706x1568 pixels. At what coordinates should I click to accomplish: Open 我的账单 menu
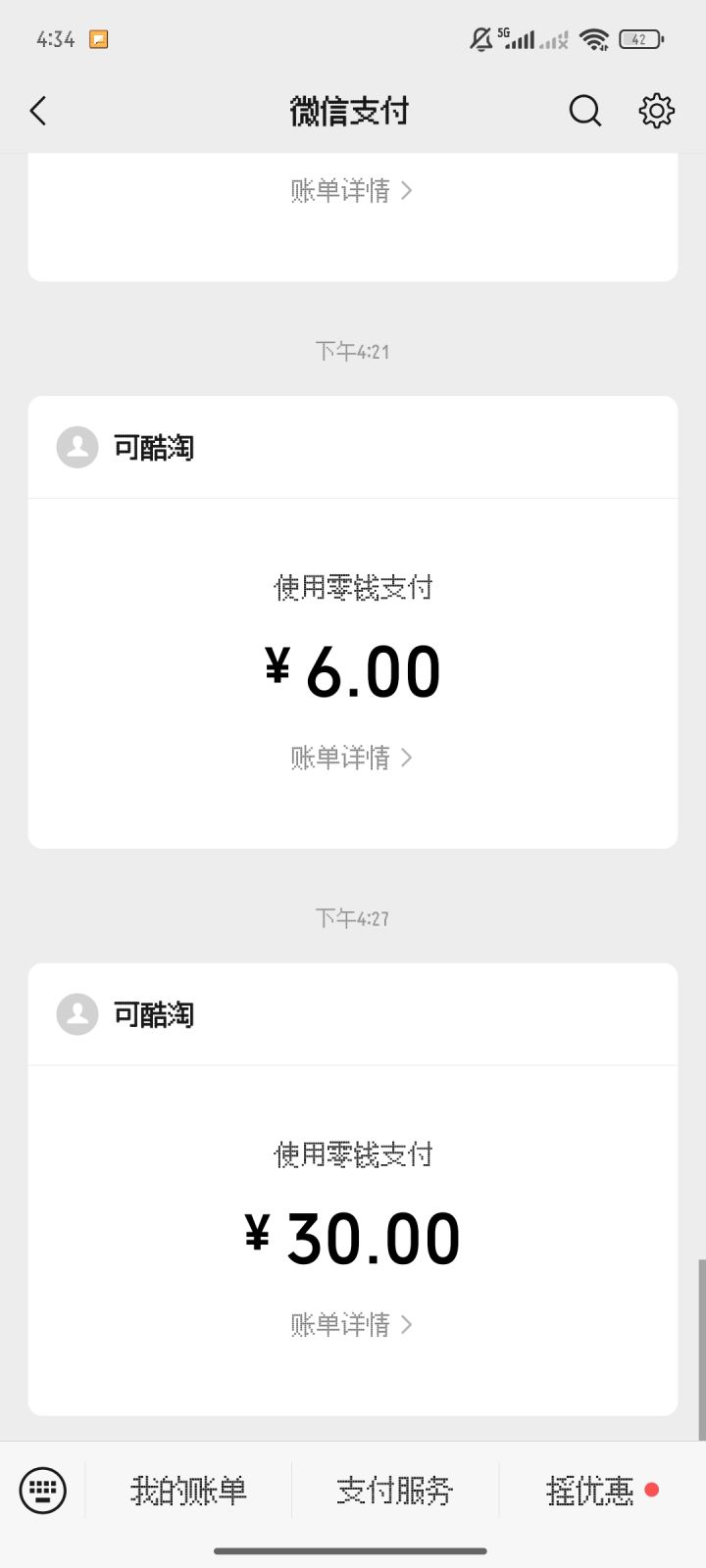coord(188,1491)
